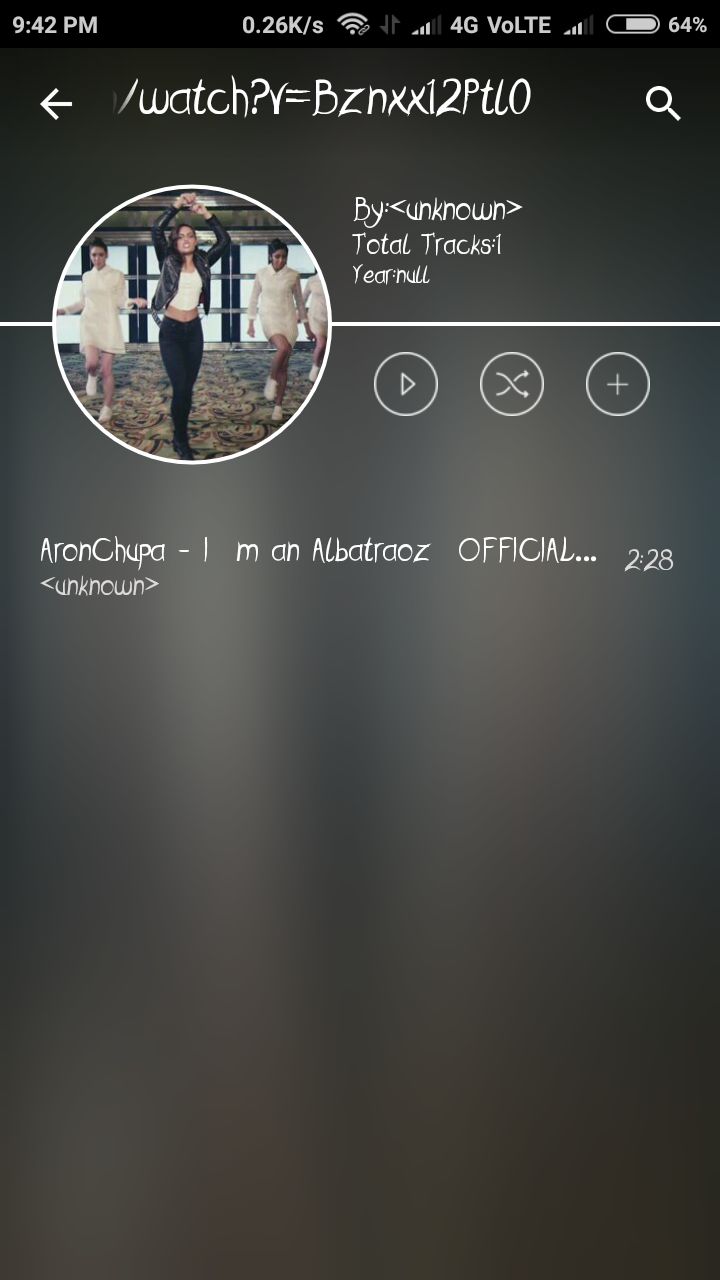The width and height of the screenshot is (720, 1280).
Task: Go back using the arrow icon
Action: (x=56, y=103)
